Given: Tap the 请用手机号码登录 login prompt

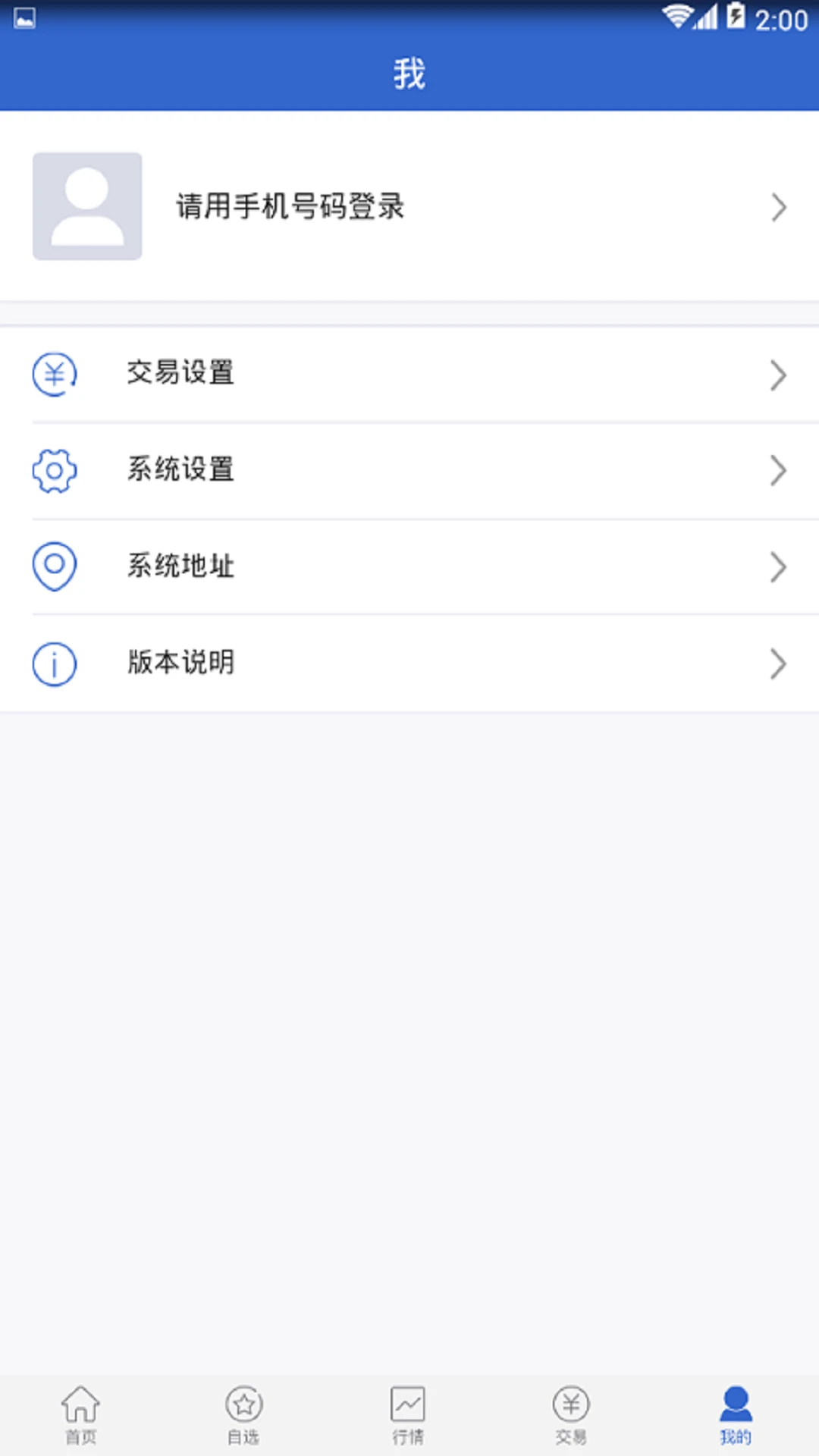Looking at the screenshot, I should [x=289, y=207].
